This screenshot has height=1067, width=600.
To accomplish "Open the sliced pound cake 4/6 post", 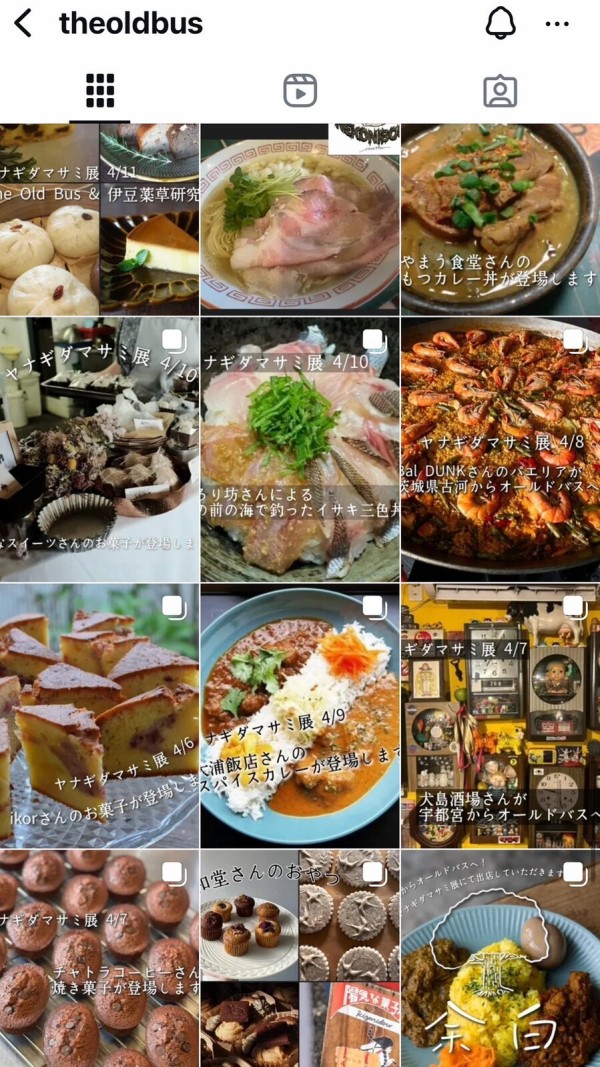I will [99, 716].
